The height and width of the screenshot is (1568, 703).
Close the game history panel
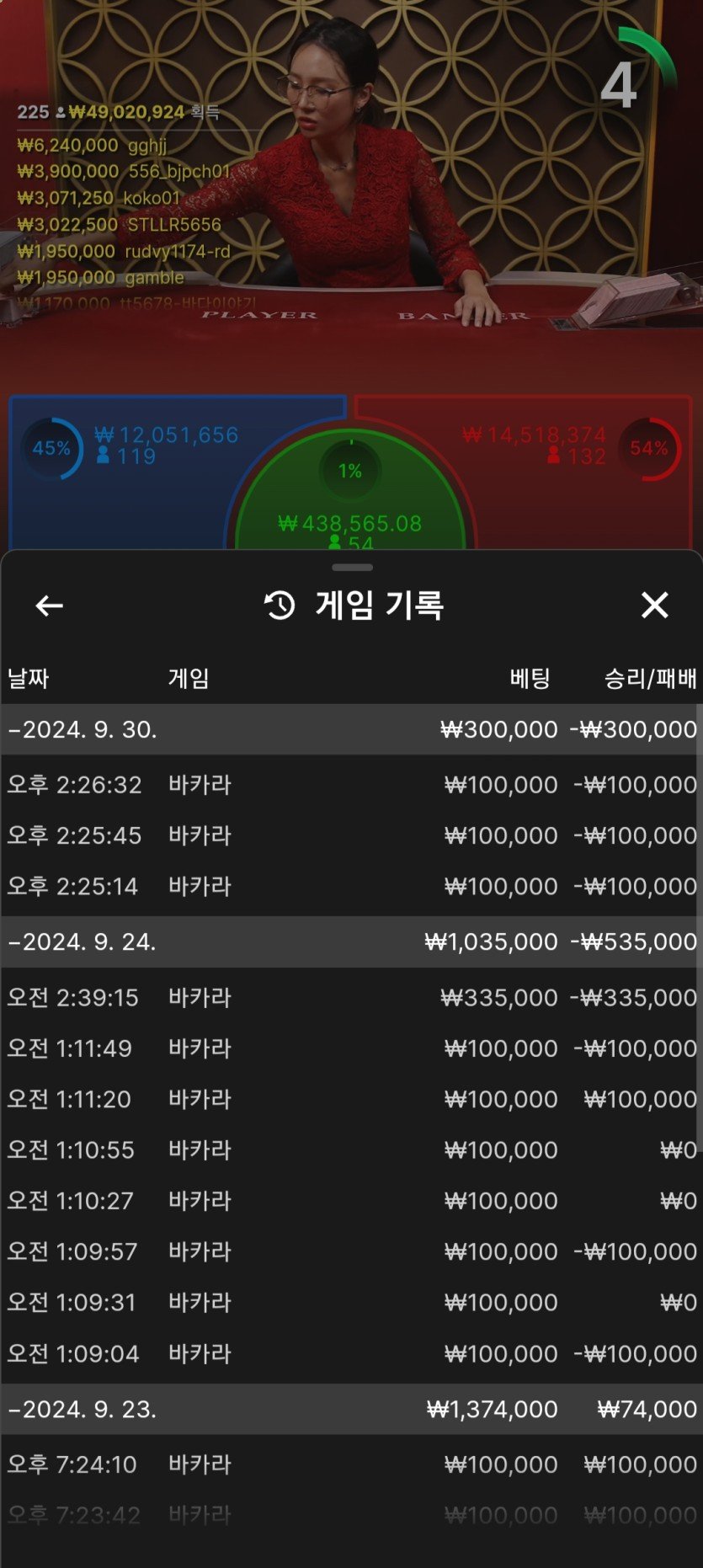654,605
